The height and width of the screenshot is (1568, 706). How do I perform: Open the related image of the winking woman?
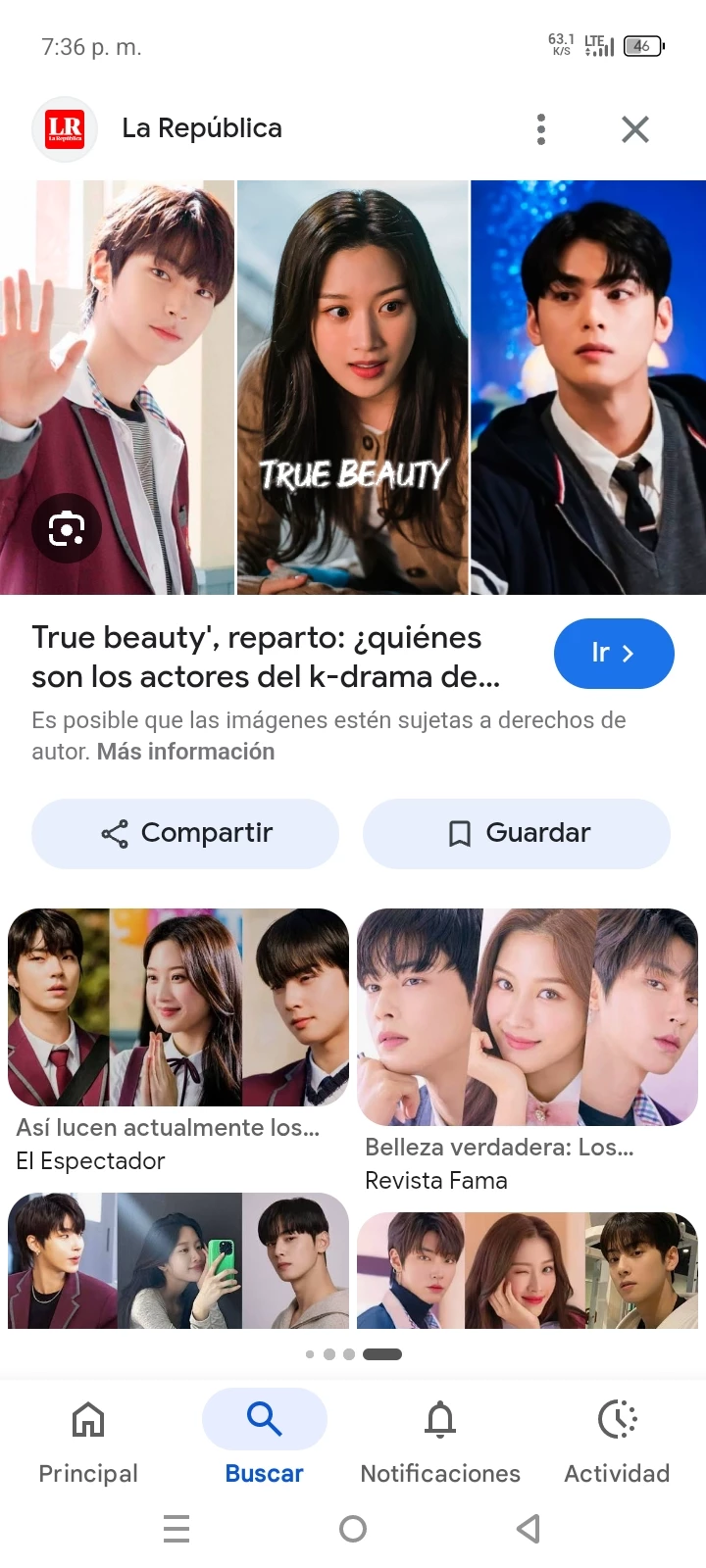[x=528, y=1270]
